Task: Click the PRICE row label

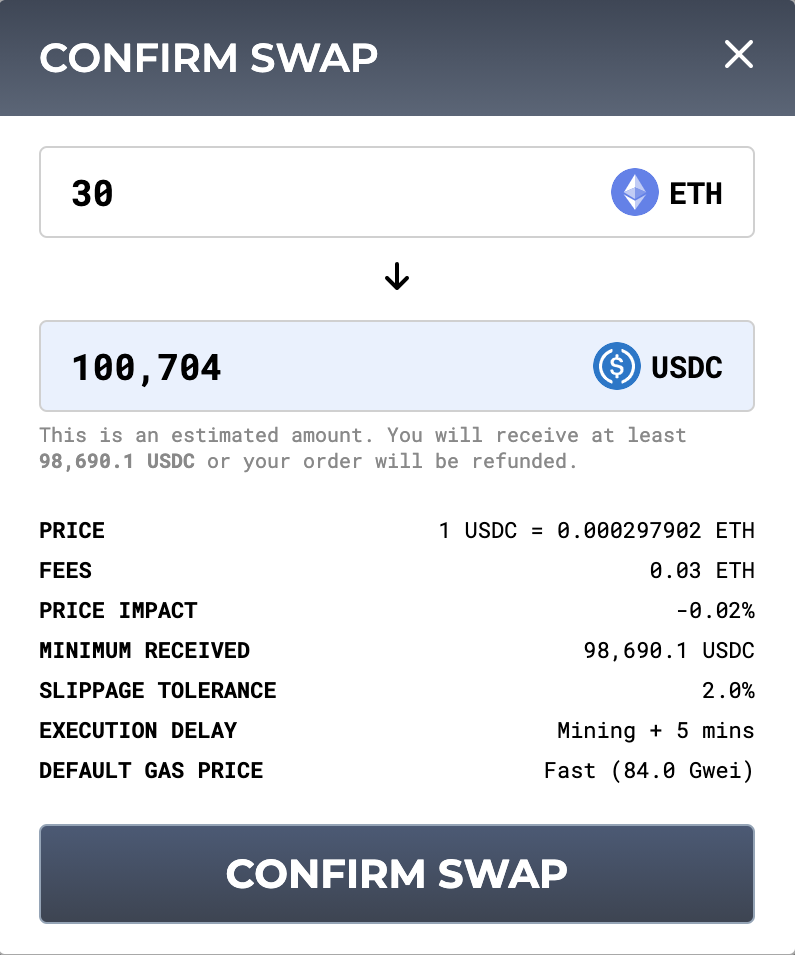Action: [x=70, y=530]
